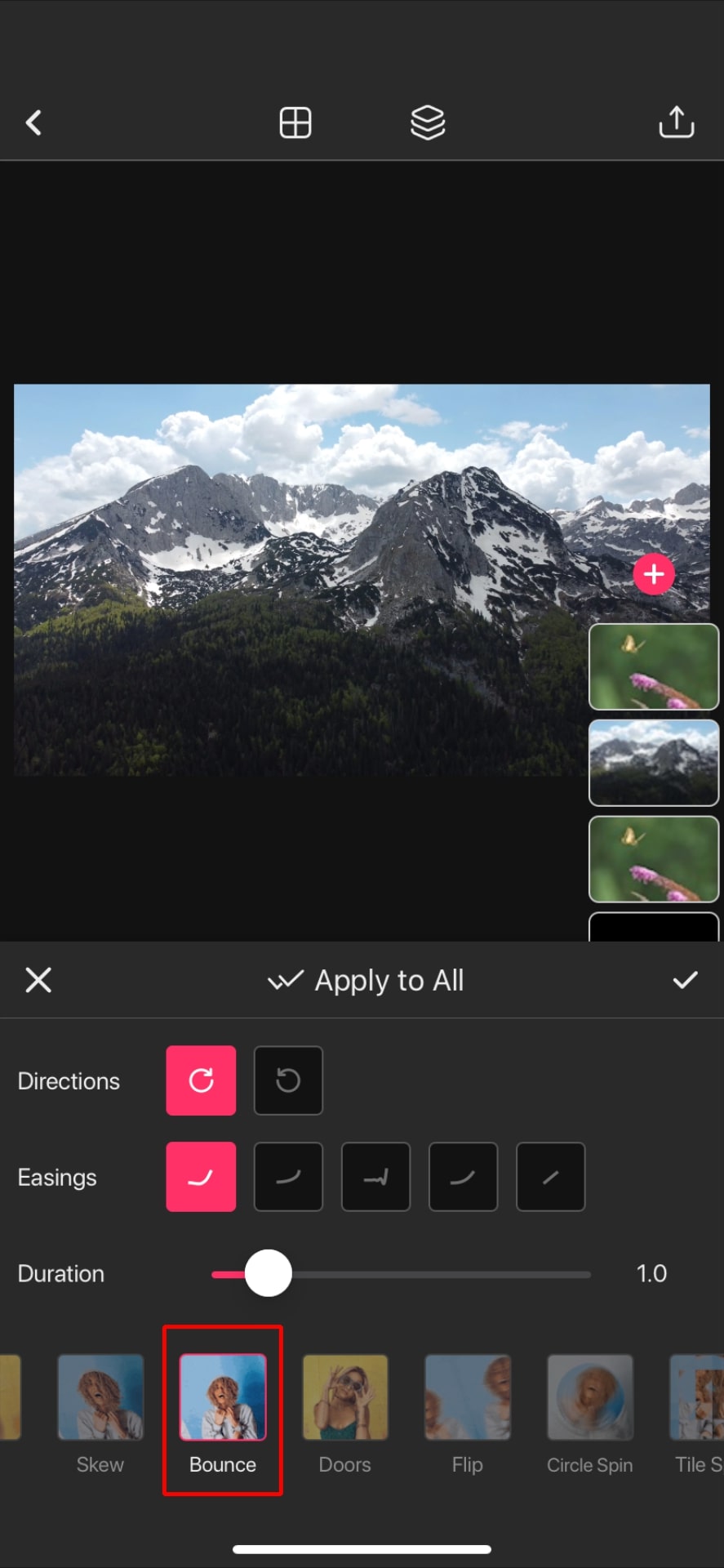This screenshot has height=1568, width=724.
Task: Open the layers icon
Action: tap(428, 123)
